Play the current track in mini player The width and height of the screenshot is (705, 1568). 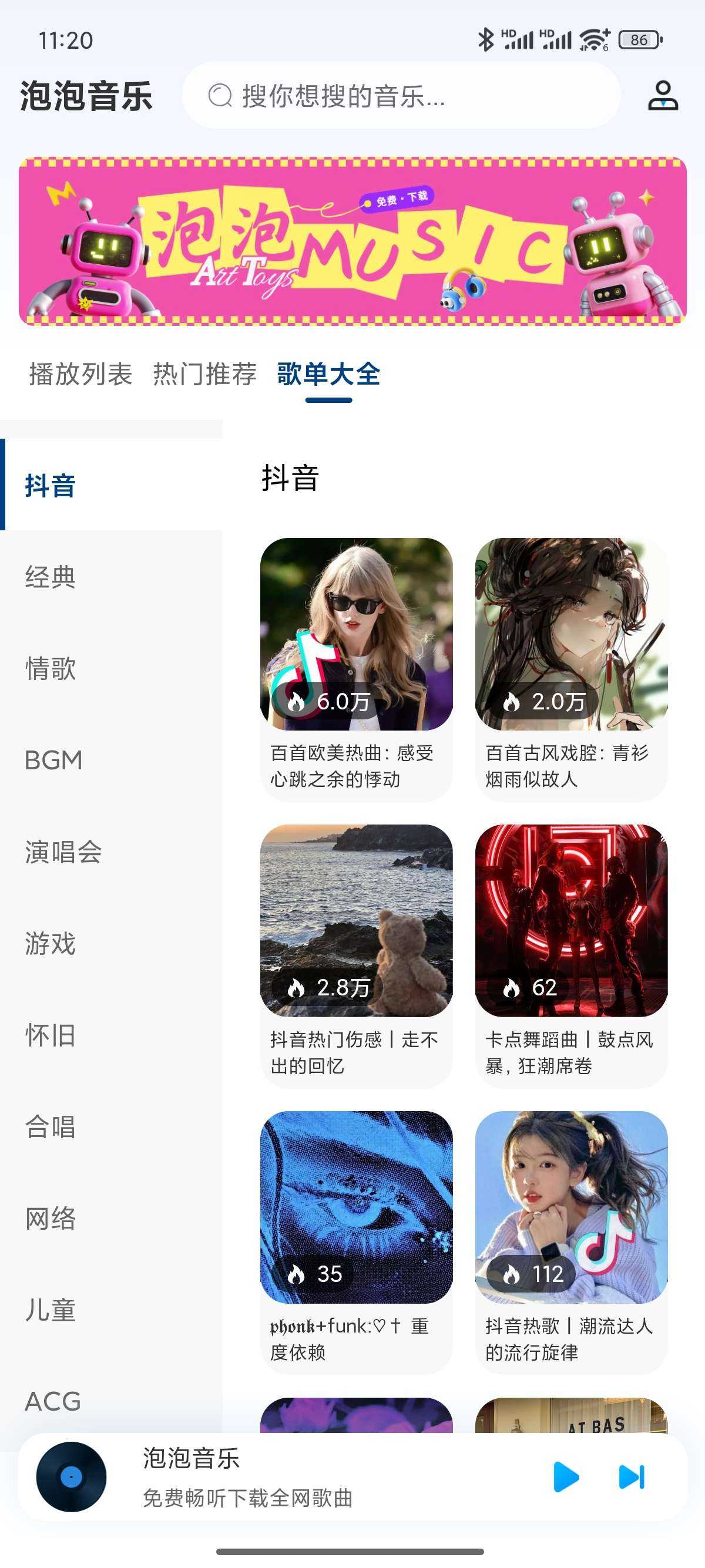coord(566,1478)
